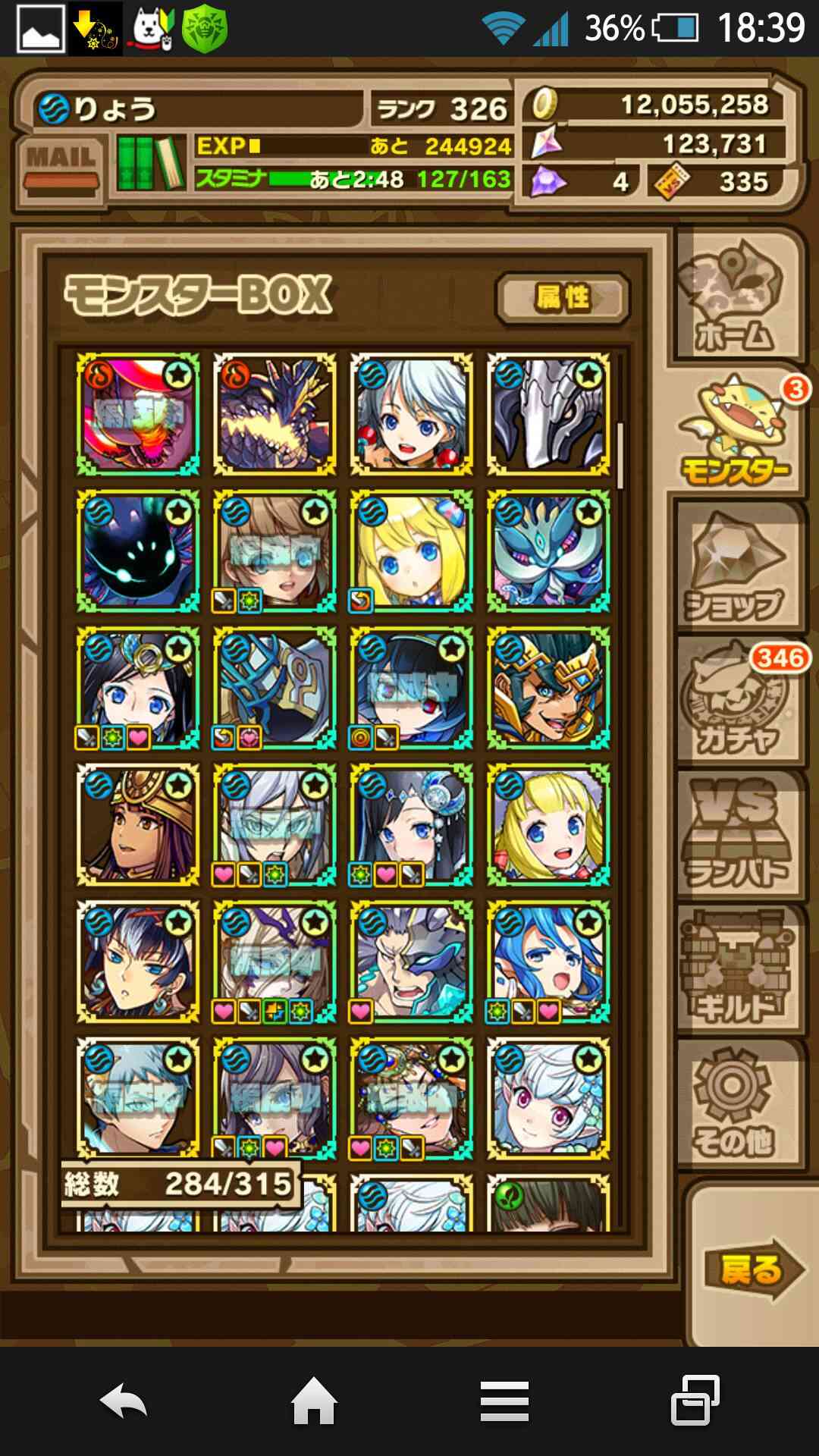Select the blonde girl with blue hairclip

(411, 551)
